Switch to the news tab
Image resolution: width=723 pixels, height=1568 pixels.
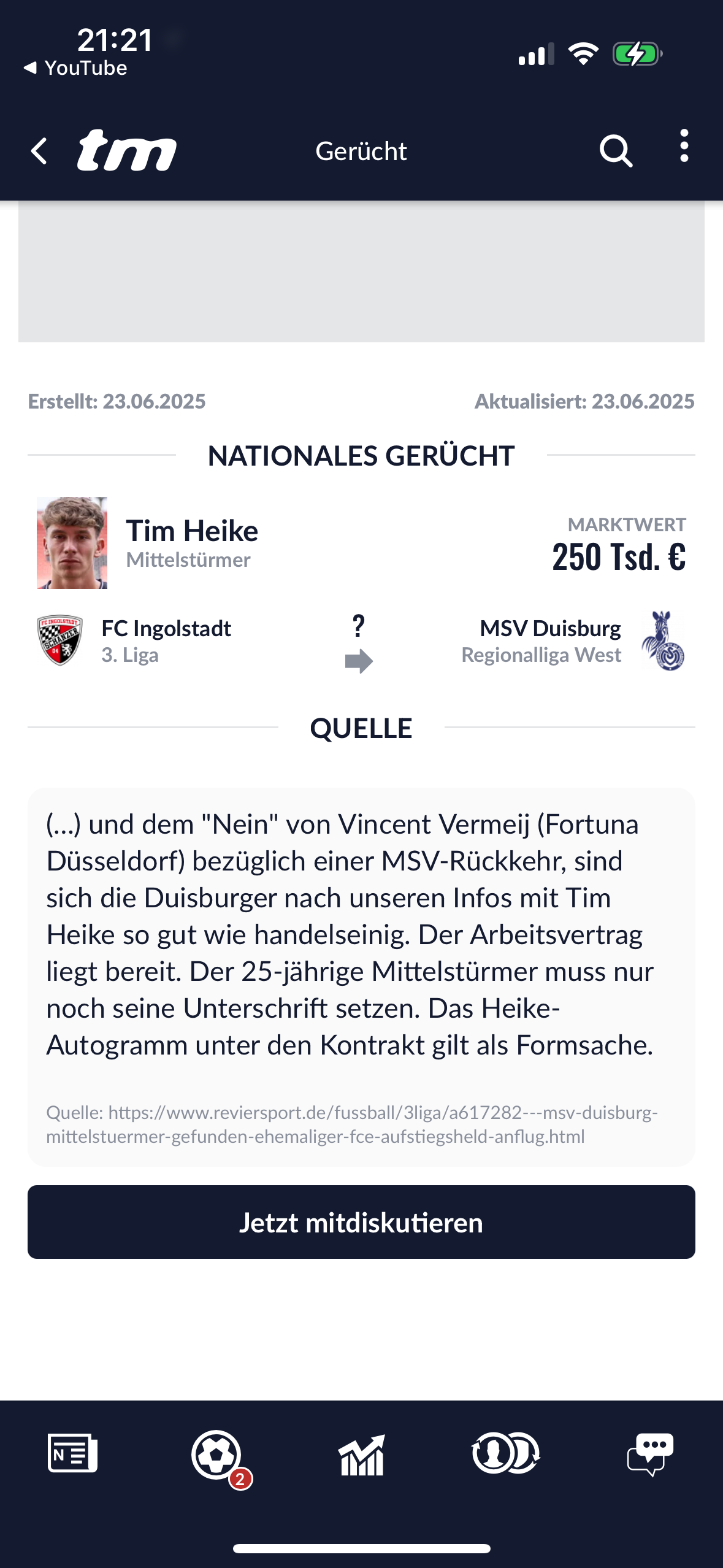pyautogui.click(x=72, y=1453)
